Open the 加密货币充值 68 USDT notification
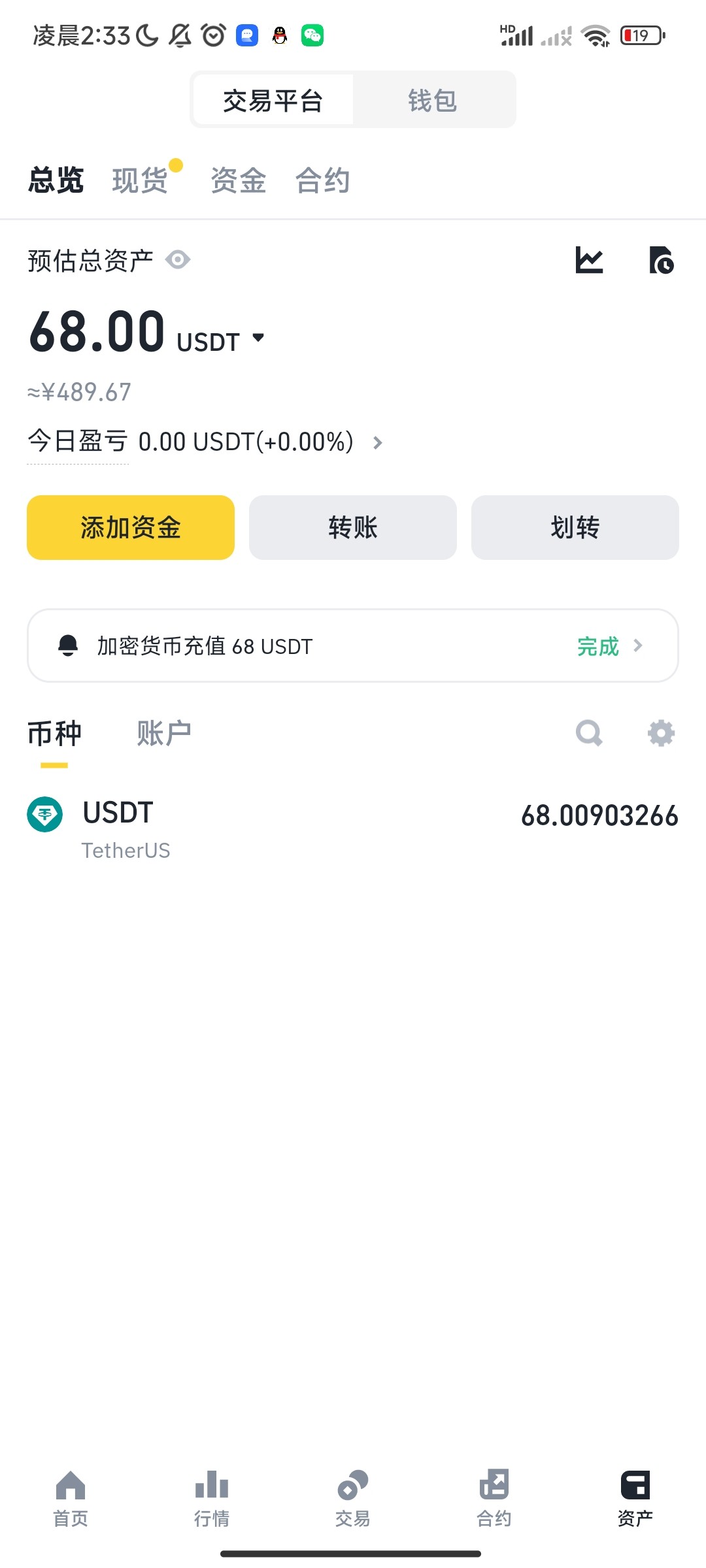 [353, 645]
